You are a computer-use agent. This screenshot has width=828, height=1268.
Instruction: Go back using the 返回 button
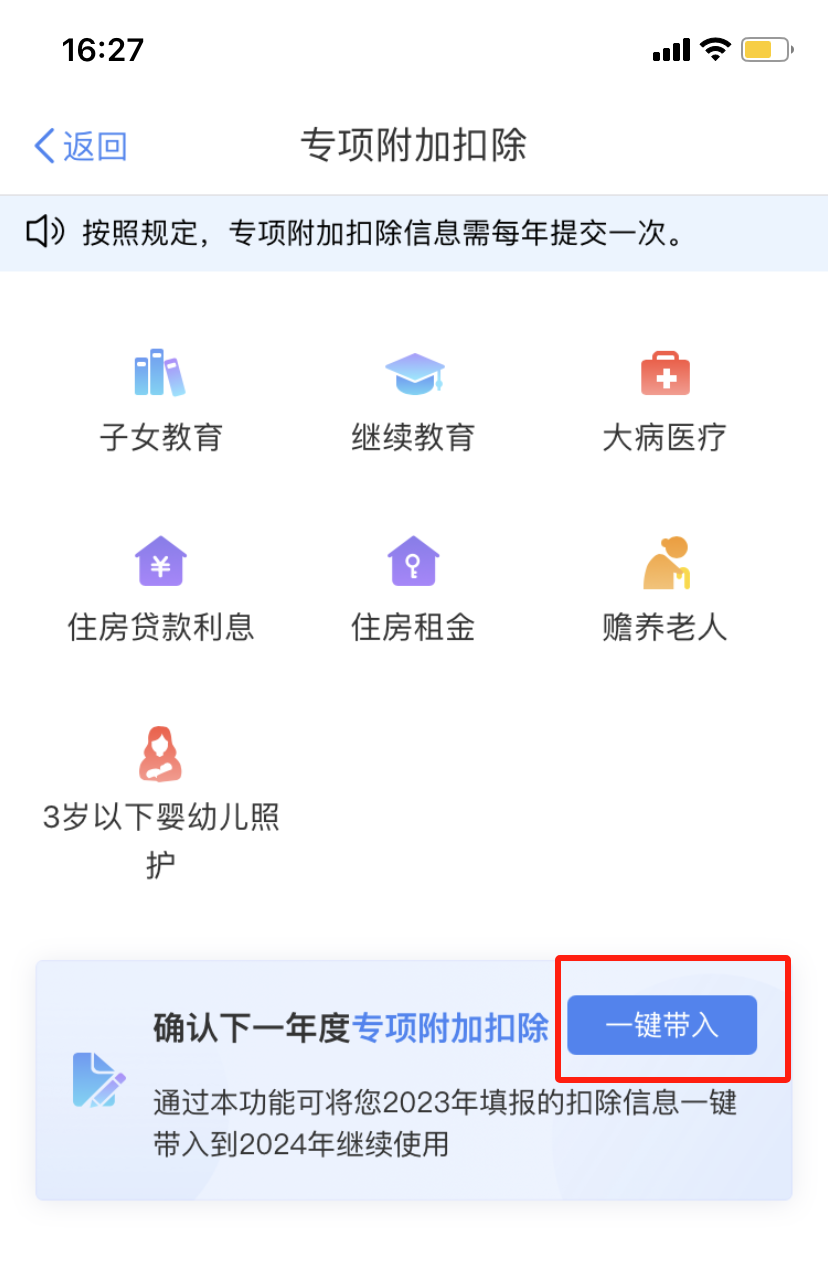[x=80, y=146]
